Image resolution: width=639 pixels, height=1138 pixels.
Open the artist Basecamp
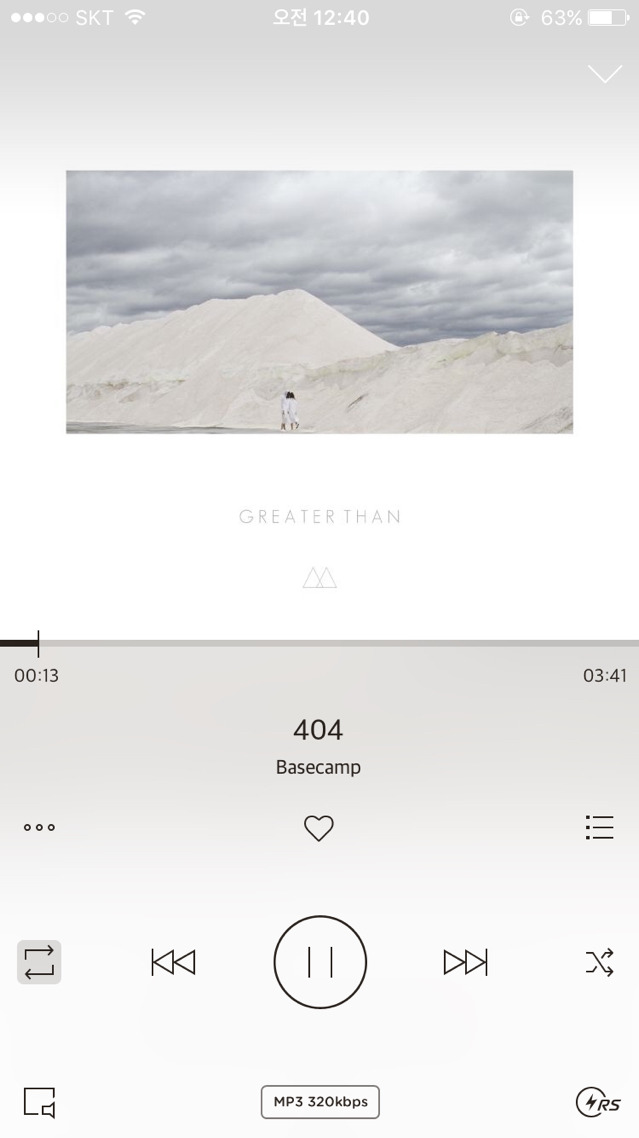318,768
